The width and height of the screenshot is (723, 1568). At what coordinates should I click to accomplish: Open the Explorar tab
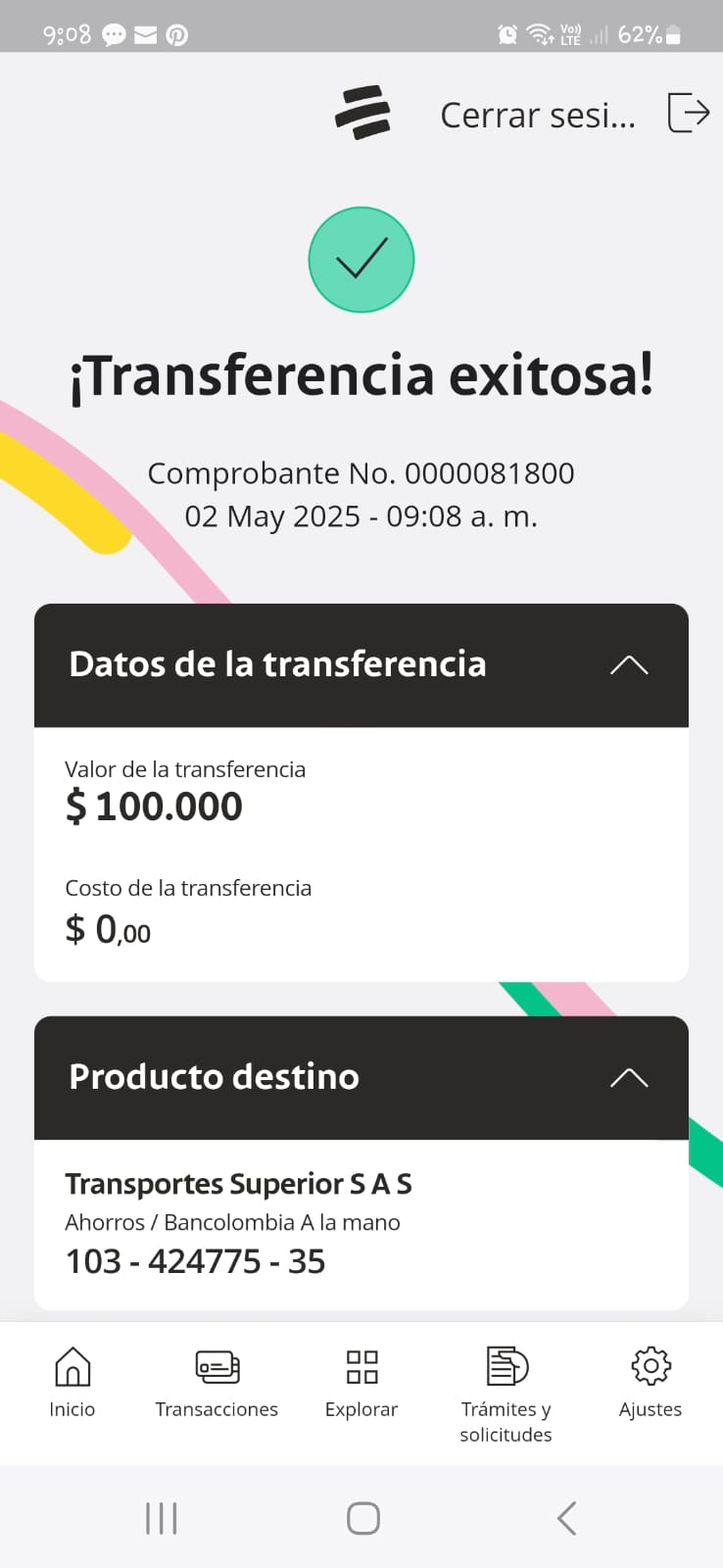(x=361, y=1383)
